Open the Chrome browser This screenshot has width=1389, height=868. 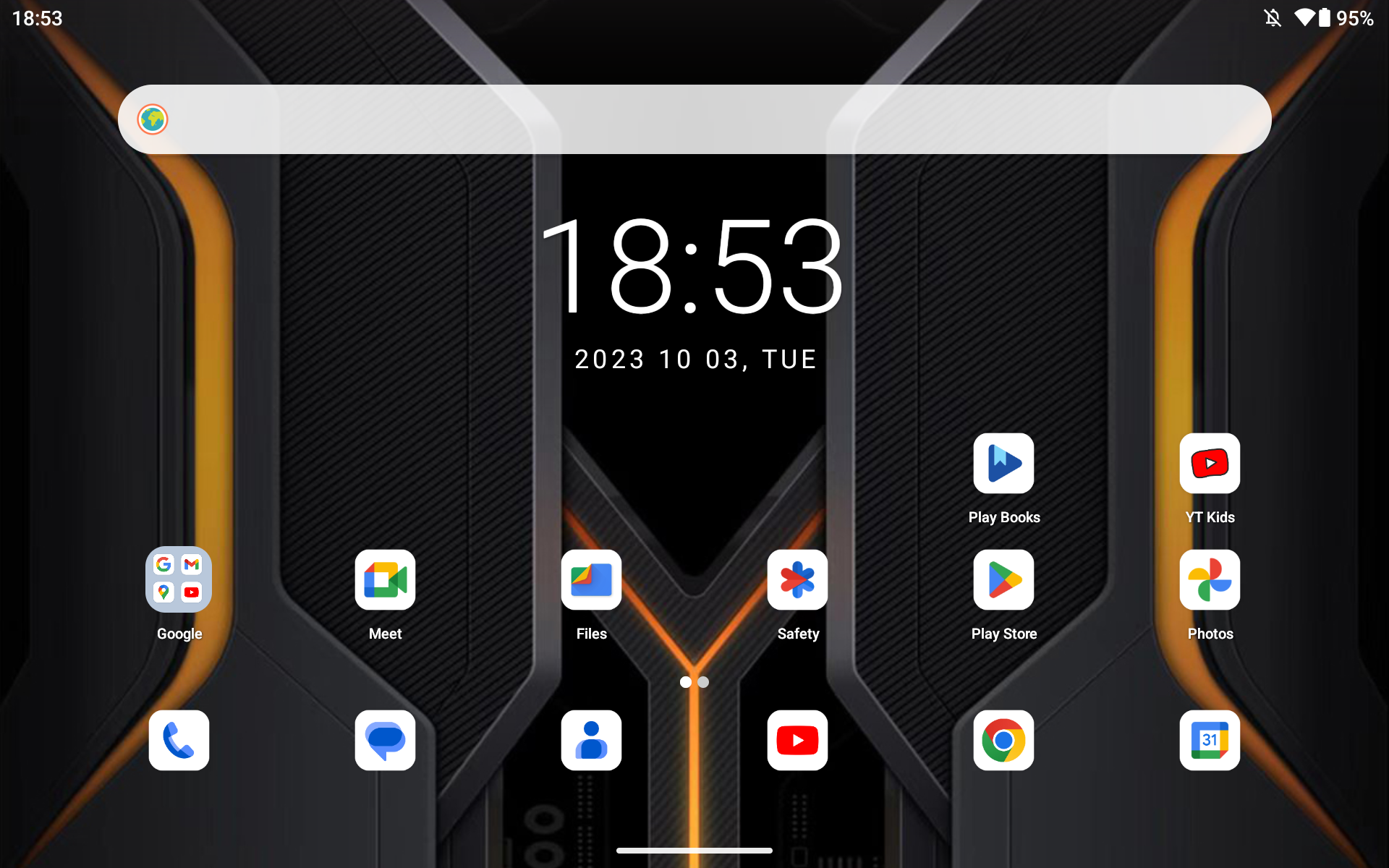click(1003, 740)
